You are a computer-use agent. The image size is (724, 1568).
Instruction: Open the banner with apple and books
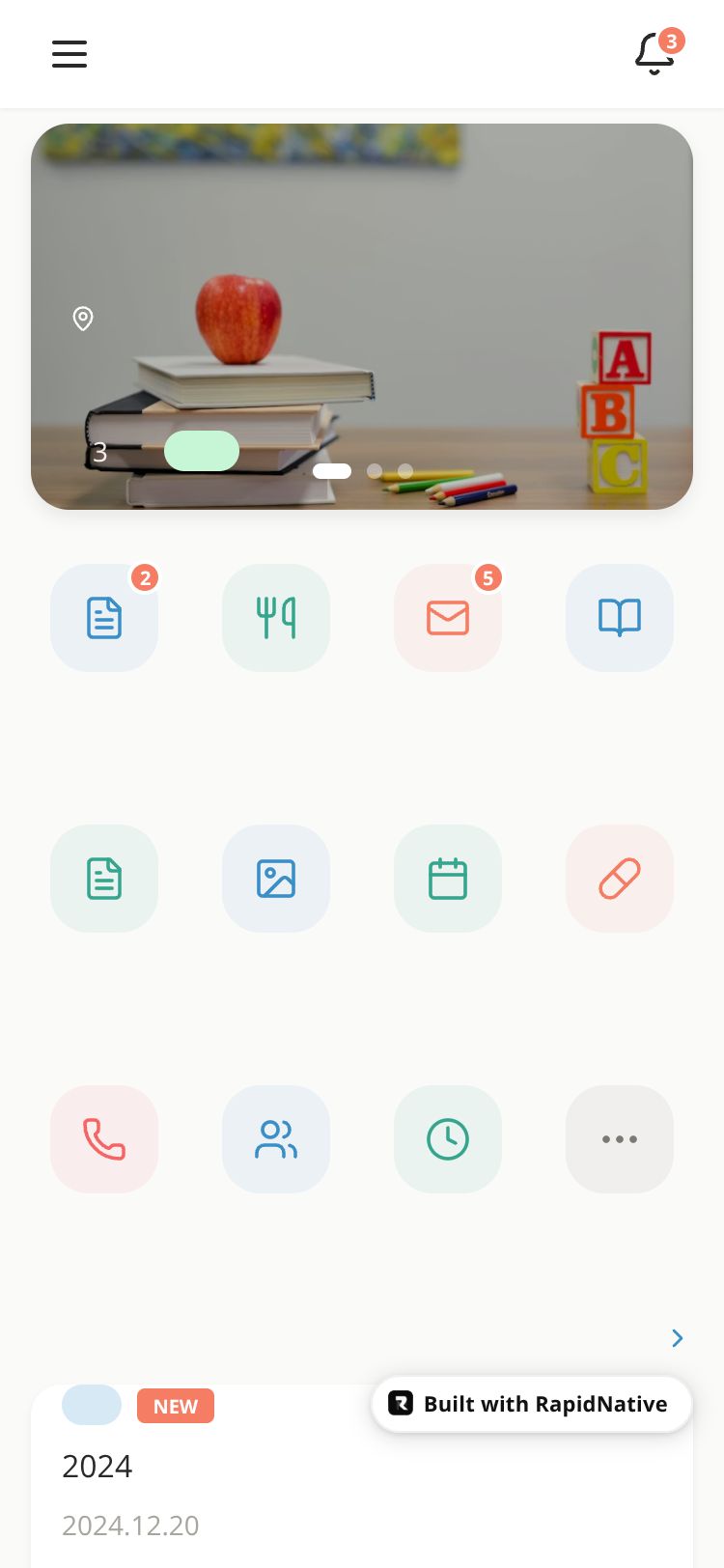click(x=362, y=290)
